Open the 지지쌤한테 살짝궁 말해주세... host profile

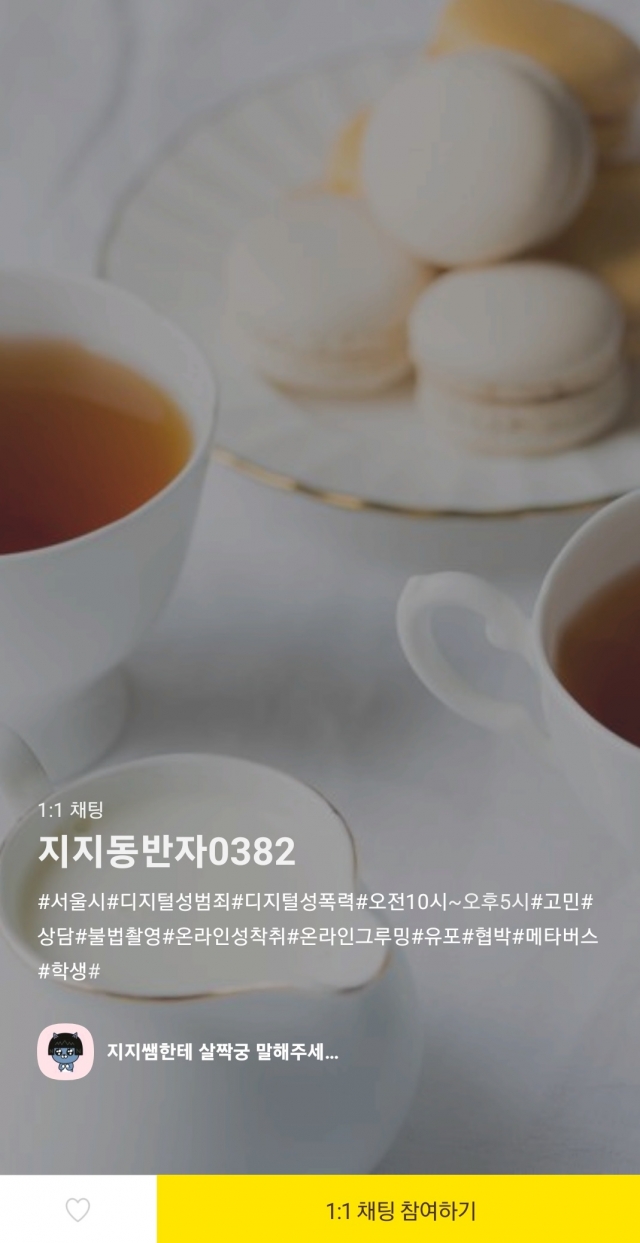pos(66,1052)
